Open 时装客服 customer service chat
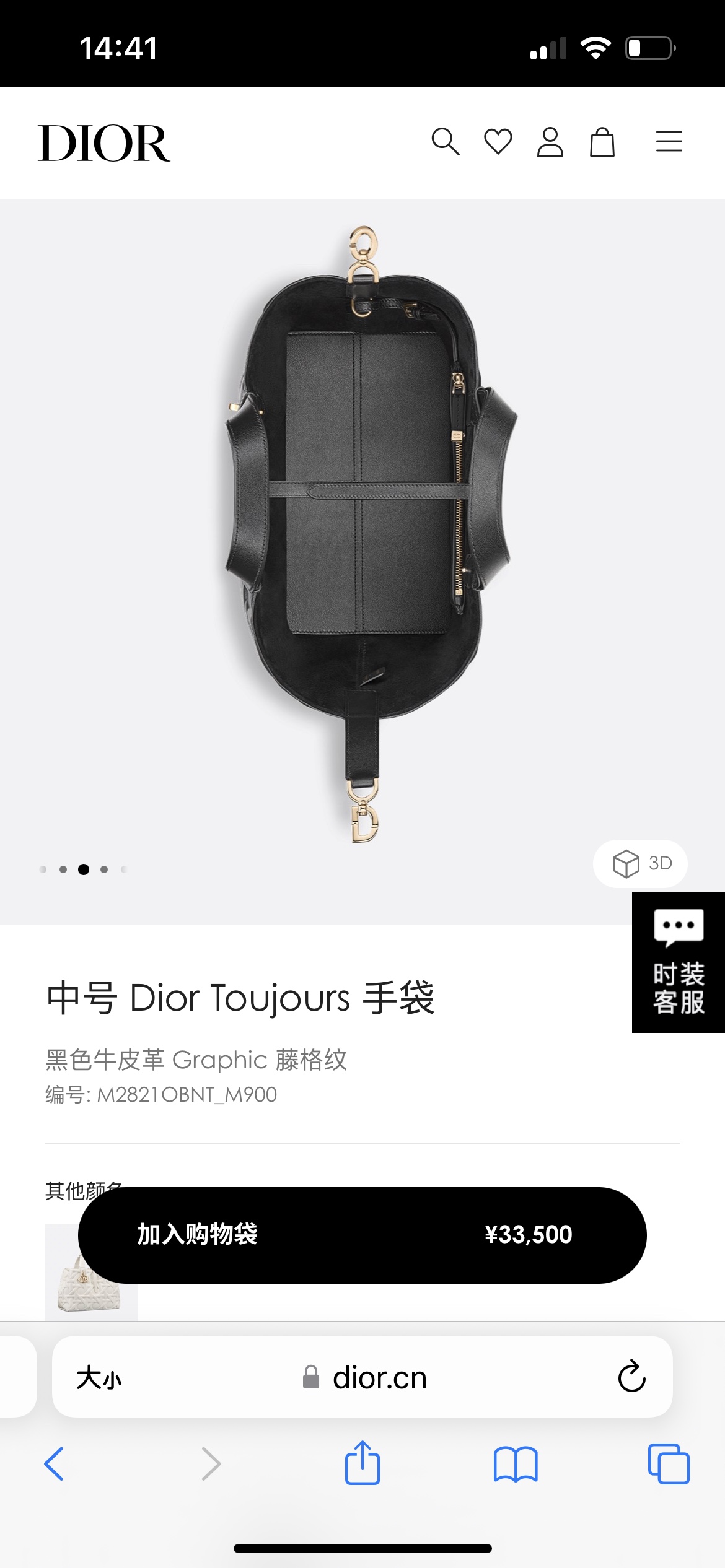The height and width of the screenshot is (1568, 725). tap(679, 962)
